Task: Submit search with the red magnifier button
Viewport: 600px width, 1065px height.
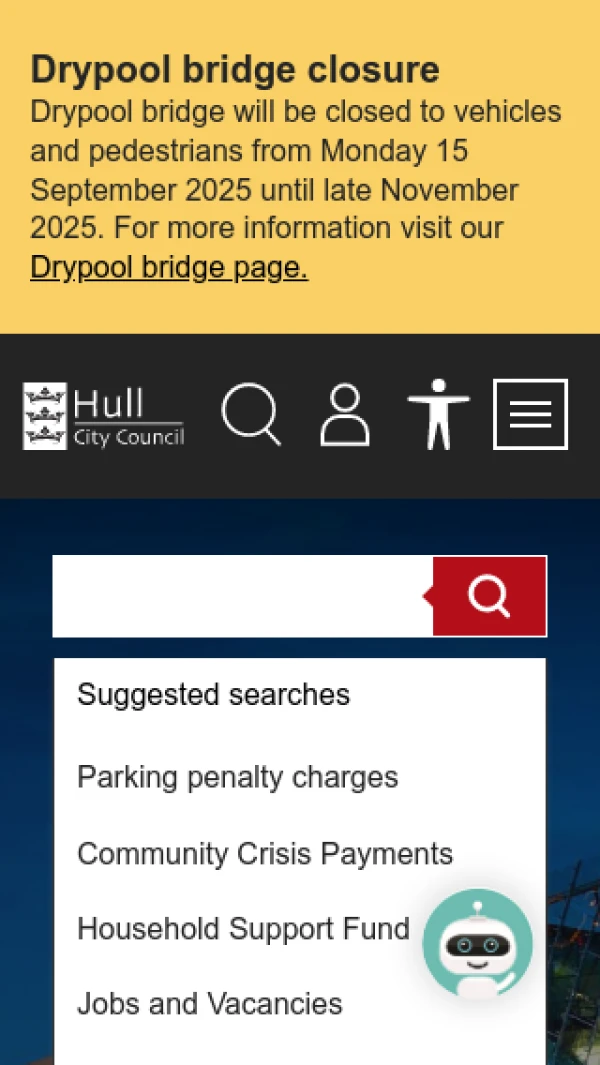Action: tap(490, 596)
